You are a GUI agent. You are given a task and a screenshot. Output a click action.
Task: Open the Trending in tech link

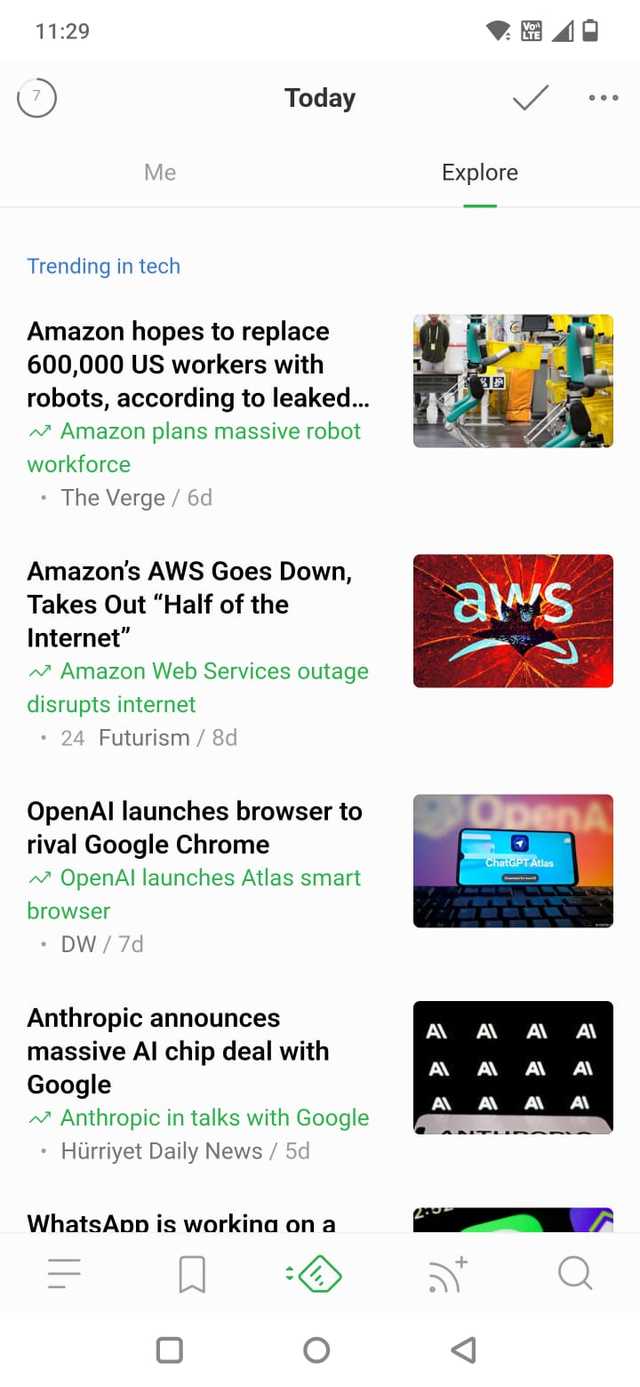[x=104, y=266]
